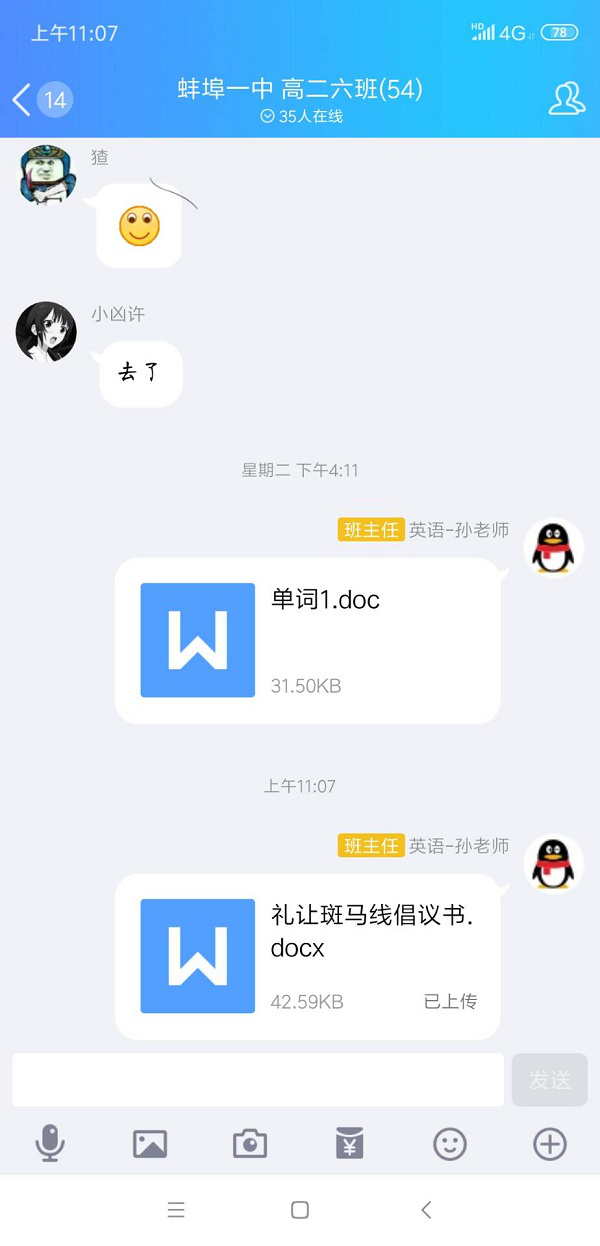
Task: Send a red packet
Action: click(x=350, y=1143)
